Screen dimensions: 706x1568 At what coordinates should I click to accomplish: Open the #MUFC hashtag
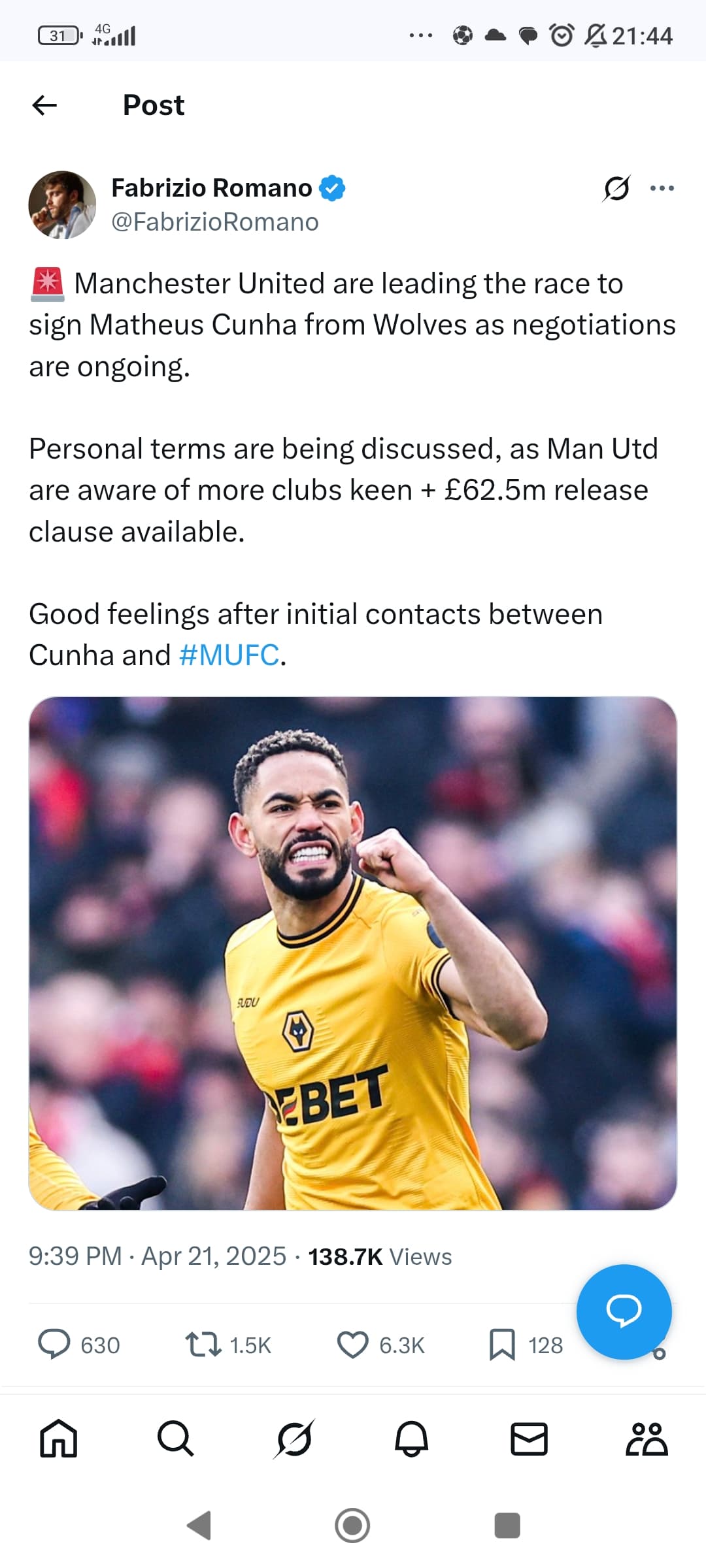(229, 655)
